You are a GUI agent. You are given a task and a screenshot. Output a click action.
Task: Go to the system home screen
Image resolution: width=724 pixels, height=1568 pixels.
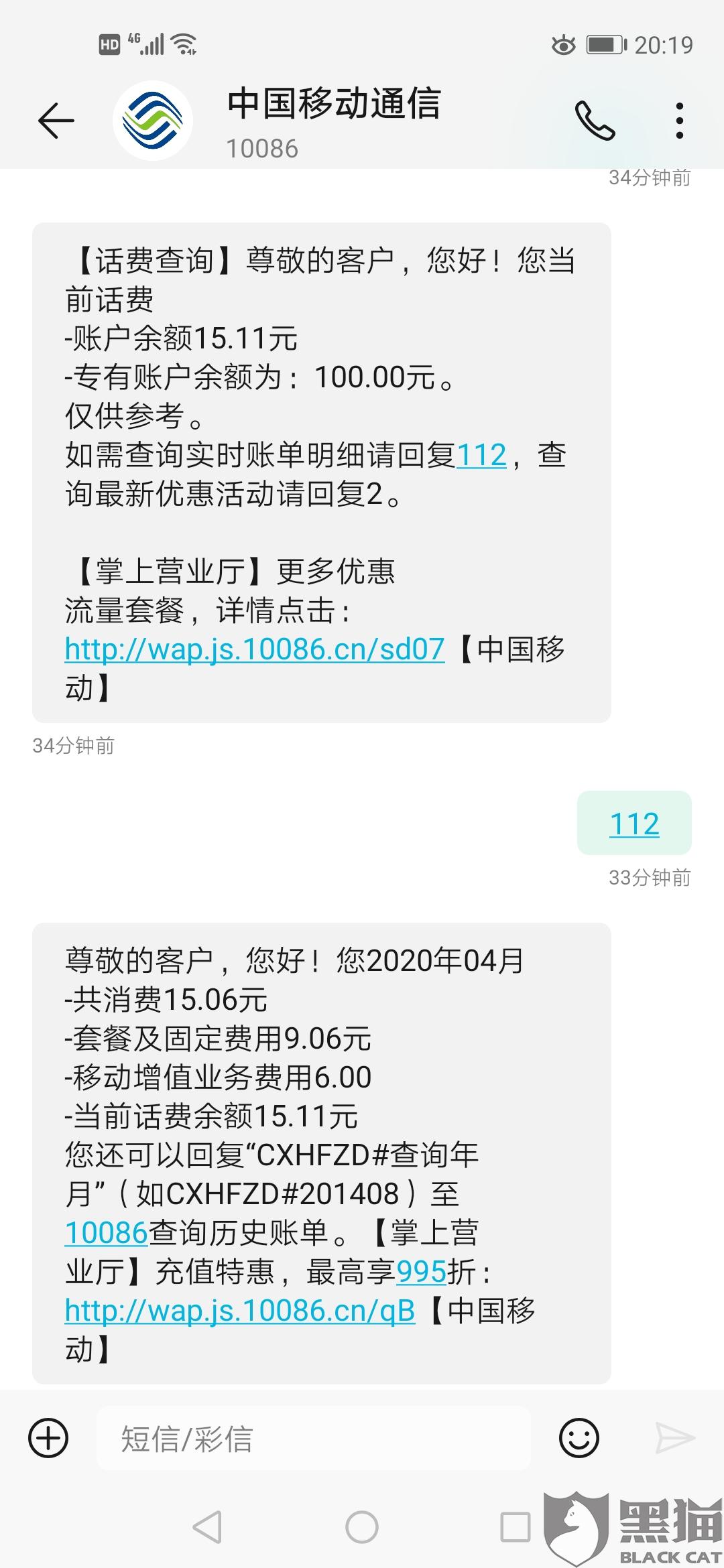point(362,1528)
